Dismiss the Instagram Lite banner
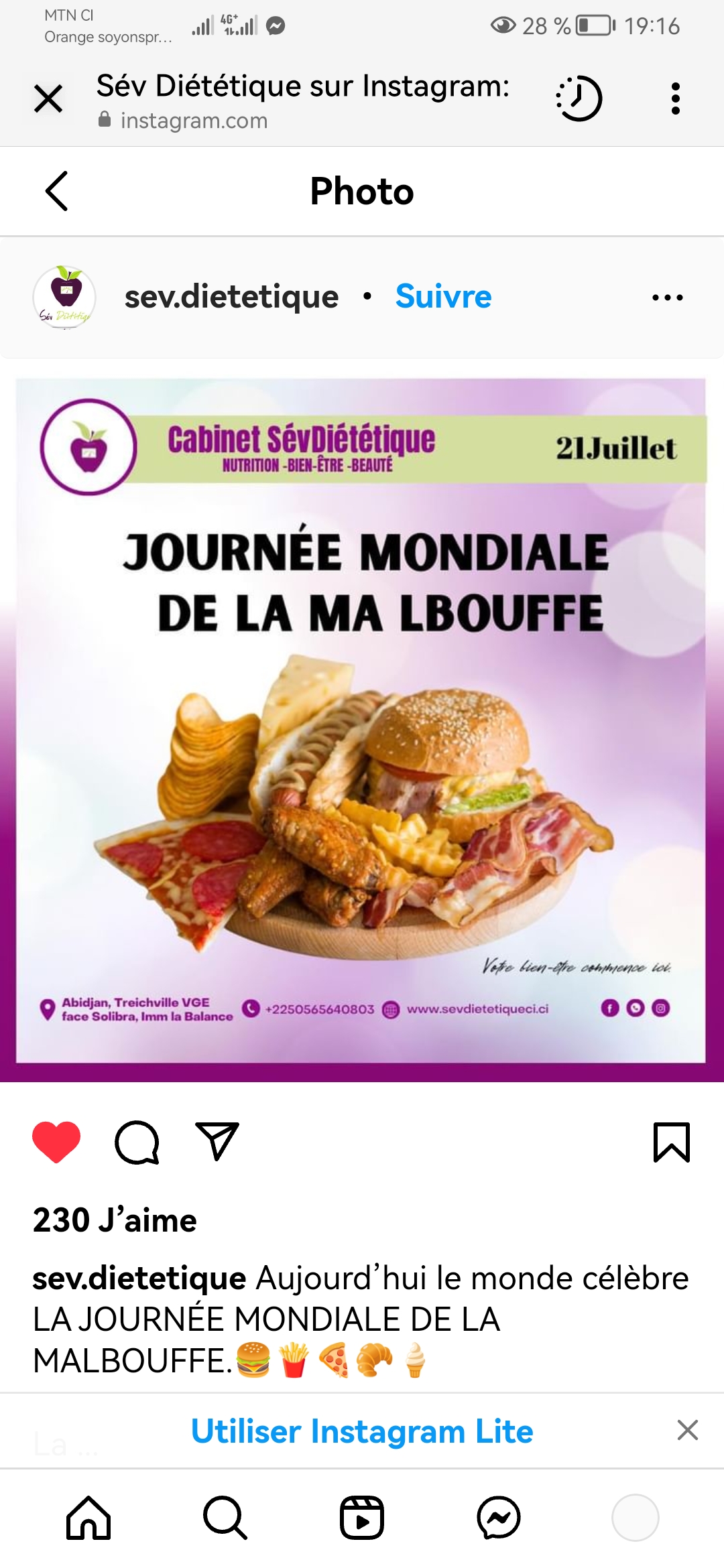This screenshot has height=1568, width=724. 687,1430
